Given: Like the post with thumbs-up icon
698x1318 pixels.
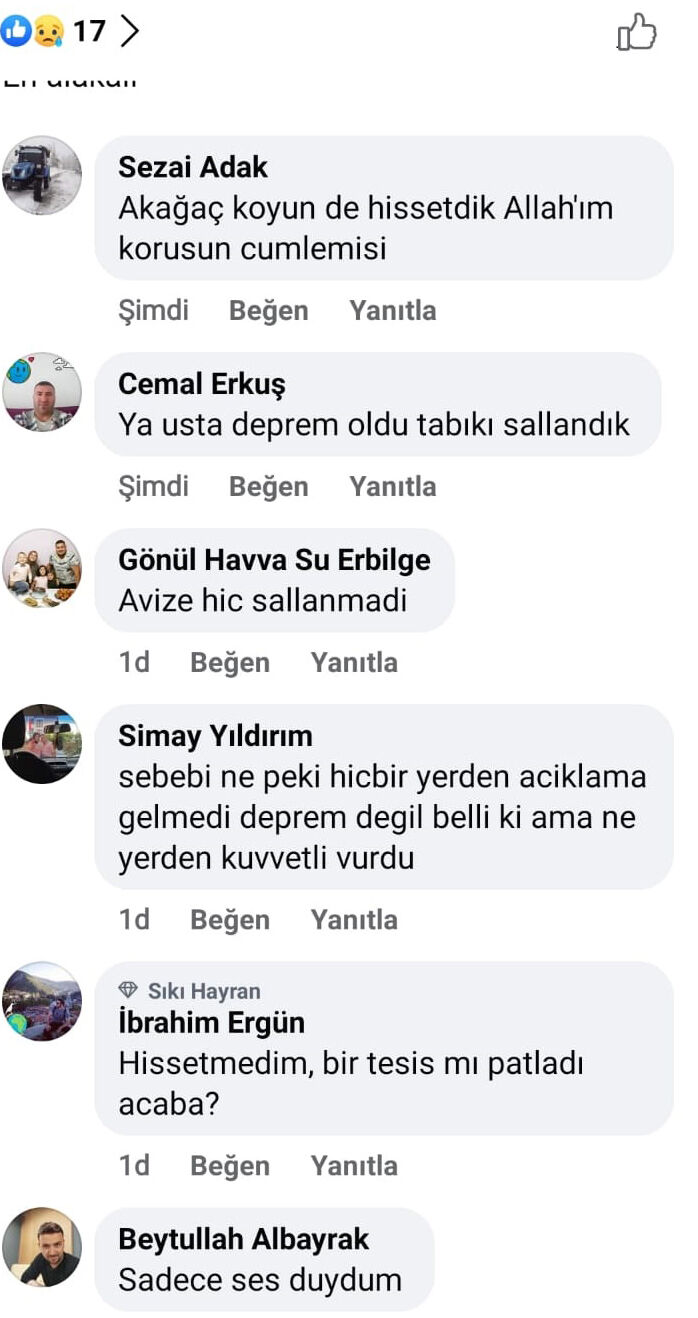Looking at the screenshot, I should pos(636,32).
